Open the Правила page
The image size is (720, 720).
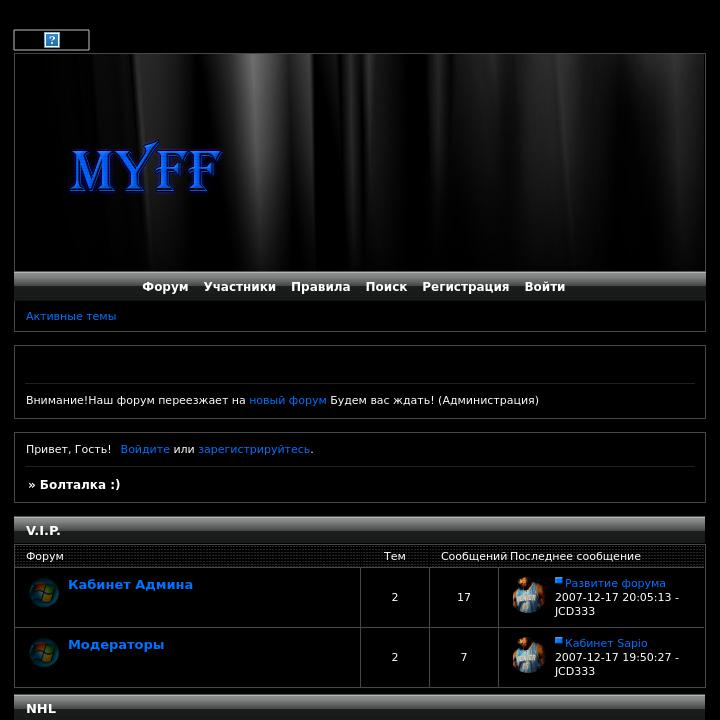[x=320, y=287]
